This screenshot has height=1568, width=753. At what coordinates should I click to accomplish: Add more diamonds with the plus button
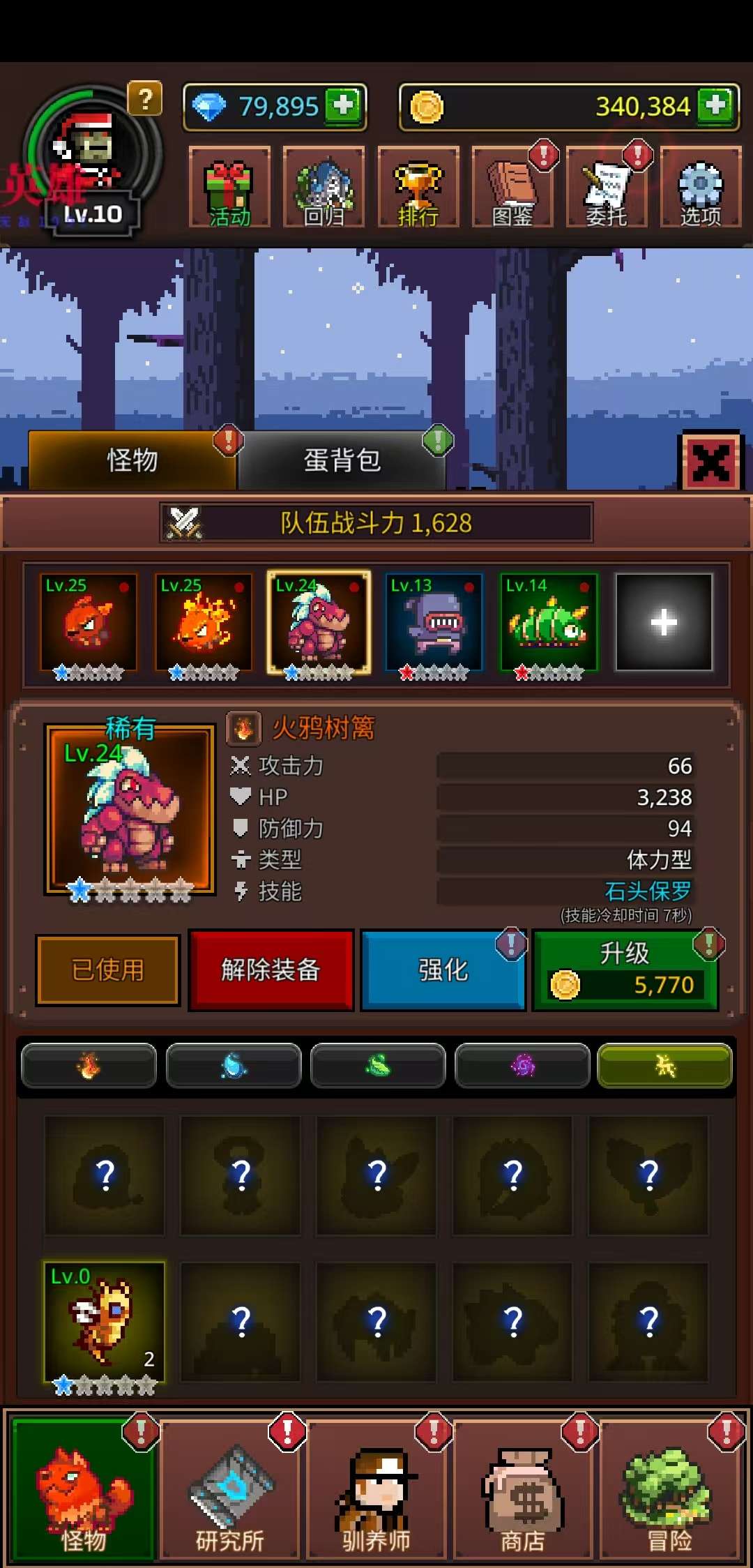pyautogui.click(x=344, y=106)
